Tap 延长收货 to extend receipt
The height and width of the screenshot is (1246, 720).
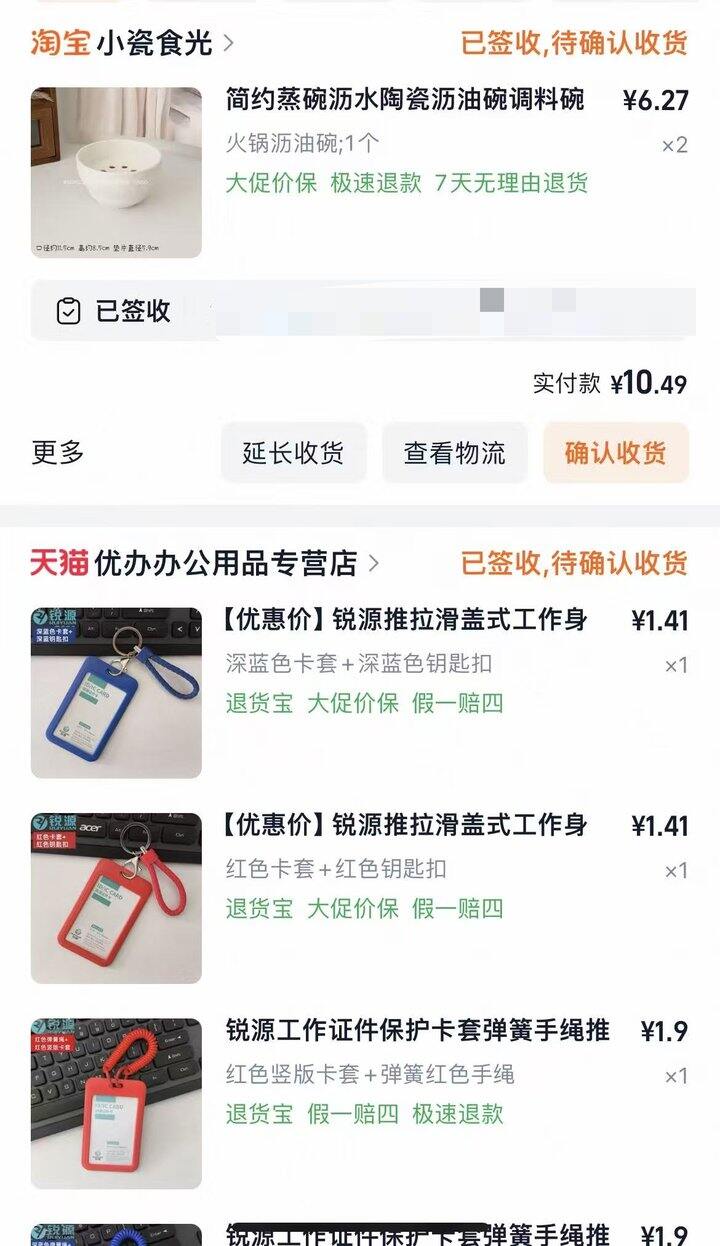293,453
